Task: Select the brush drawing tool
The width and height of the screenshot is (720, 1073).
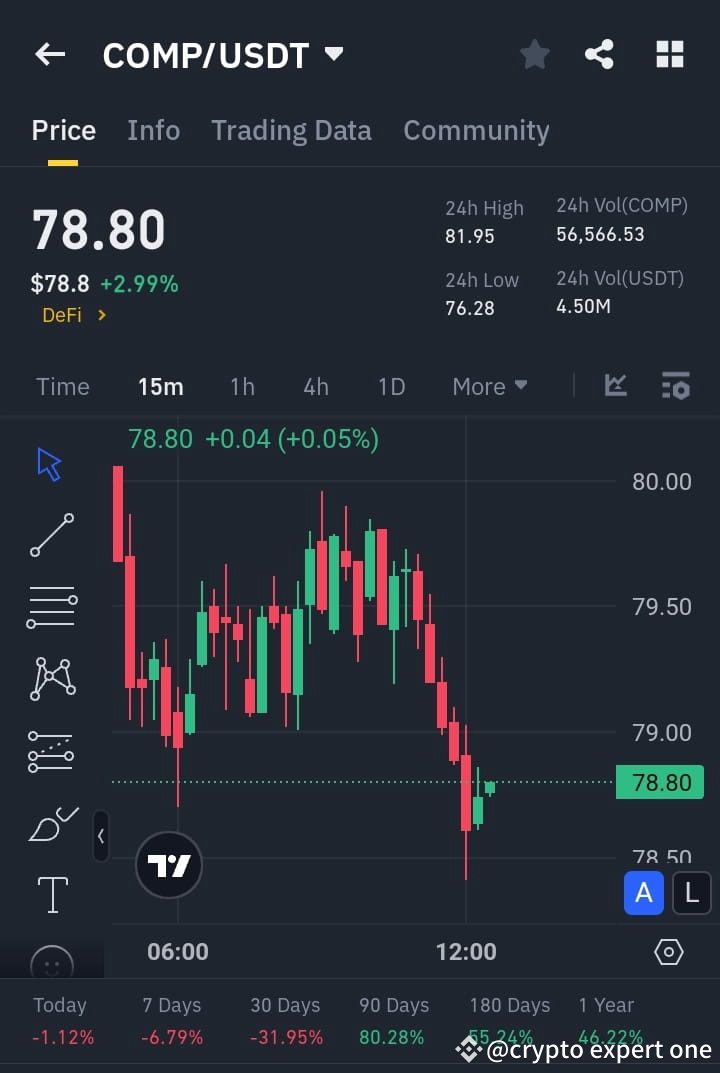Action: coord(52,823)
